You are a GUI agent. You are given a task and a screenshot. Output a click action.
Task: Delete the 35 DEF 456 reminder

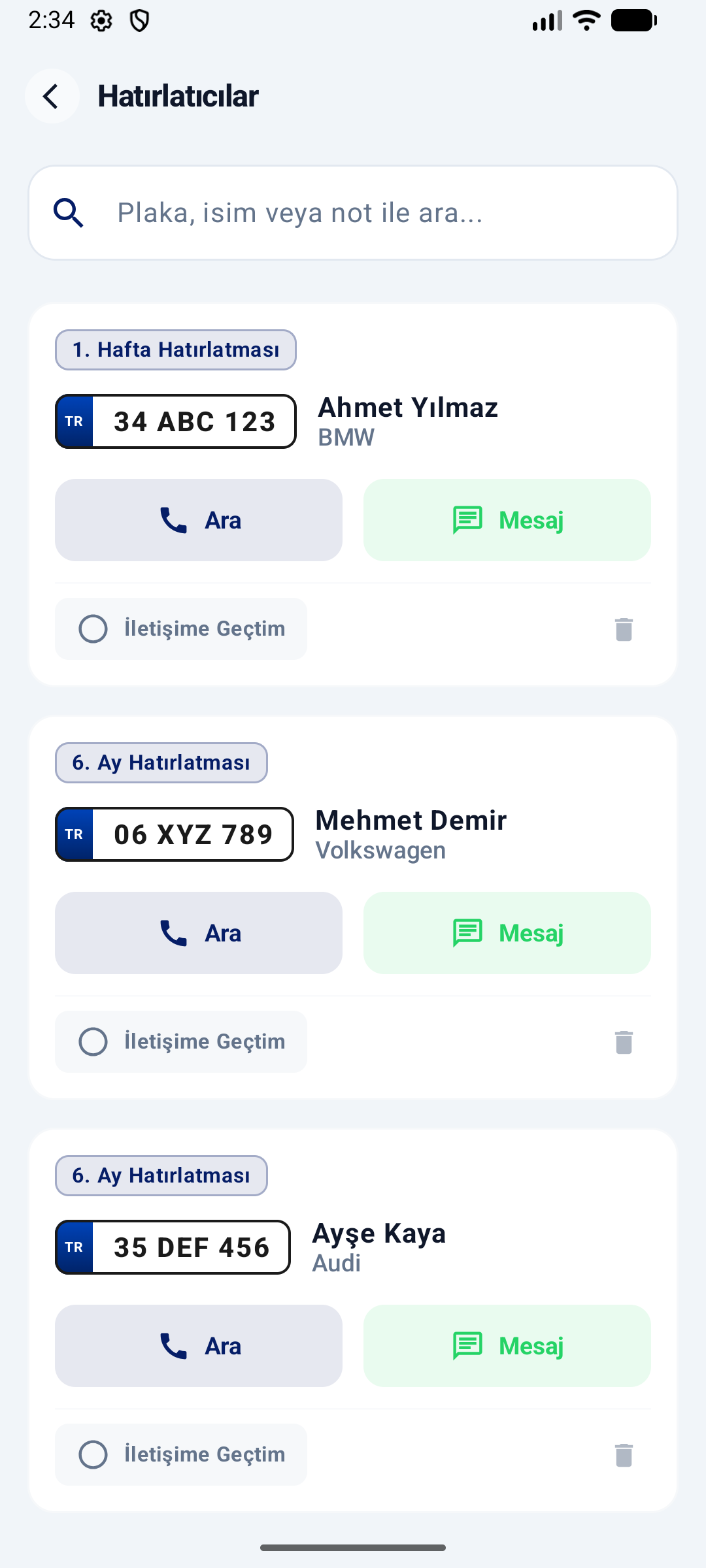tap(624, 1456)
